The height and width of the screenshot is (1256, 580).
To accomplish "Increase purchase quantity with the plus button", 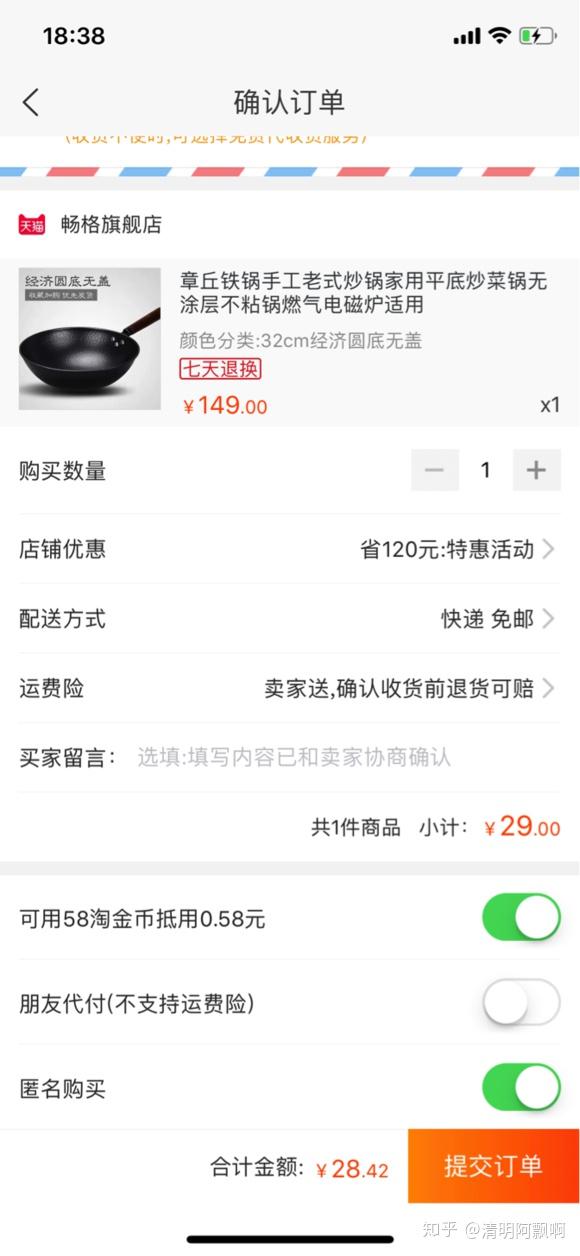I will [x=537, y=470].
